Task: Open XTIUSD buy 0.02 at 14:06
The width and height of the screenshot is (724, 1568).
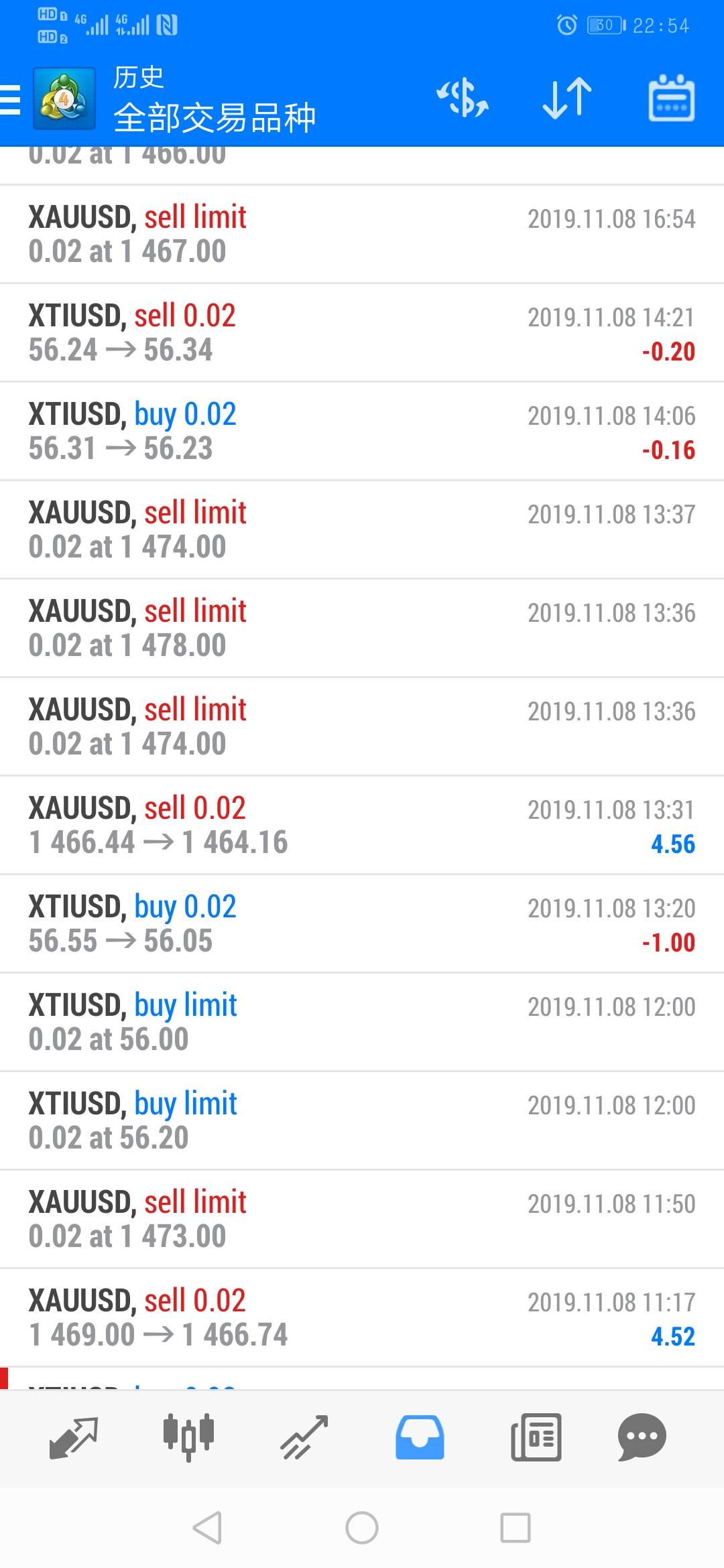Action: point(362,432)
